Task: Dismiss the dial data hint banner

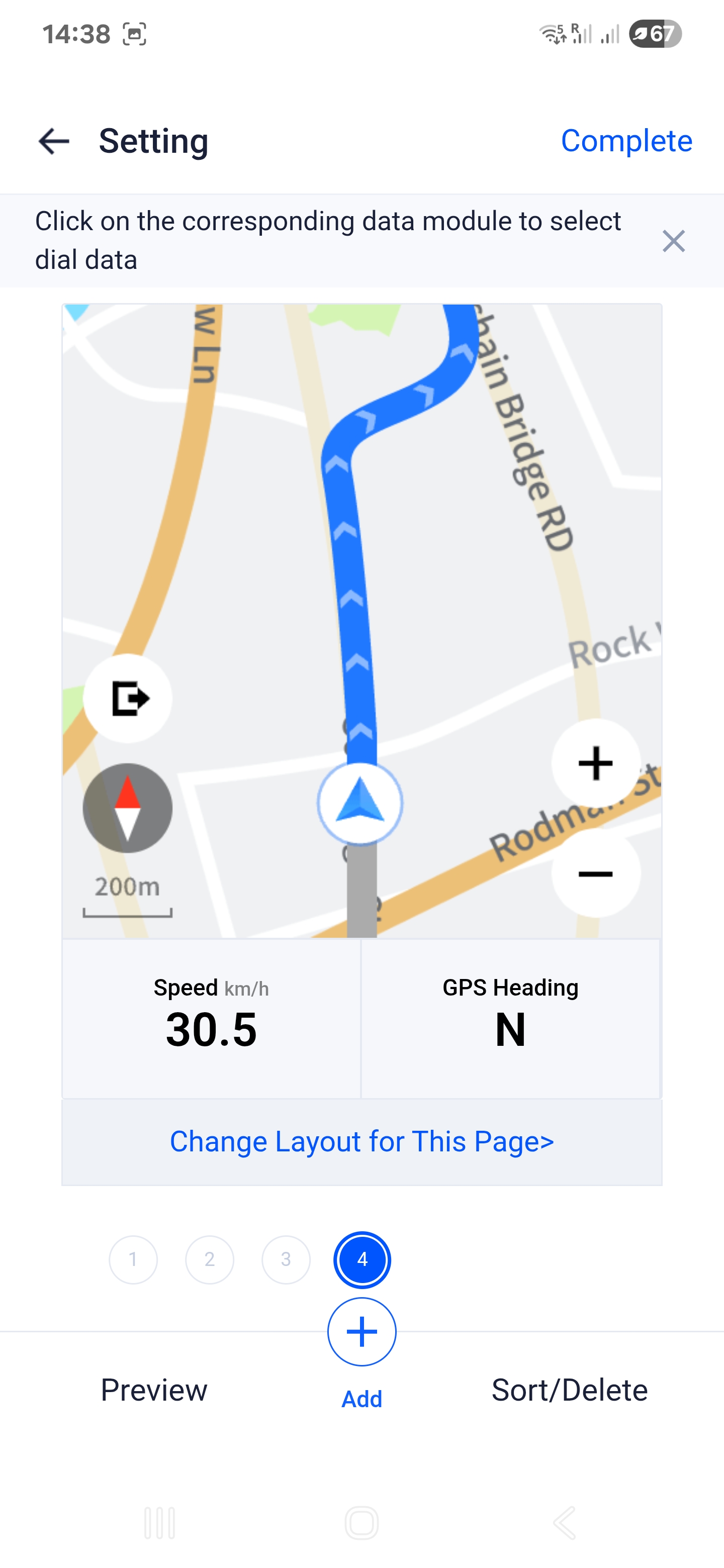Action: tap(673, 241)
